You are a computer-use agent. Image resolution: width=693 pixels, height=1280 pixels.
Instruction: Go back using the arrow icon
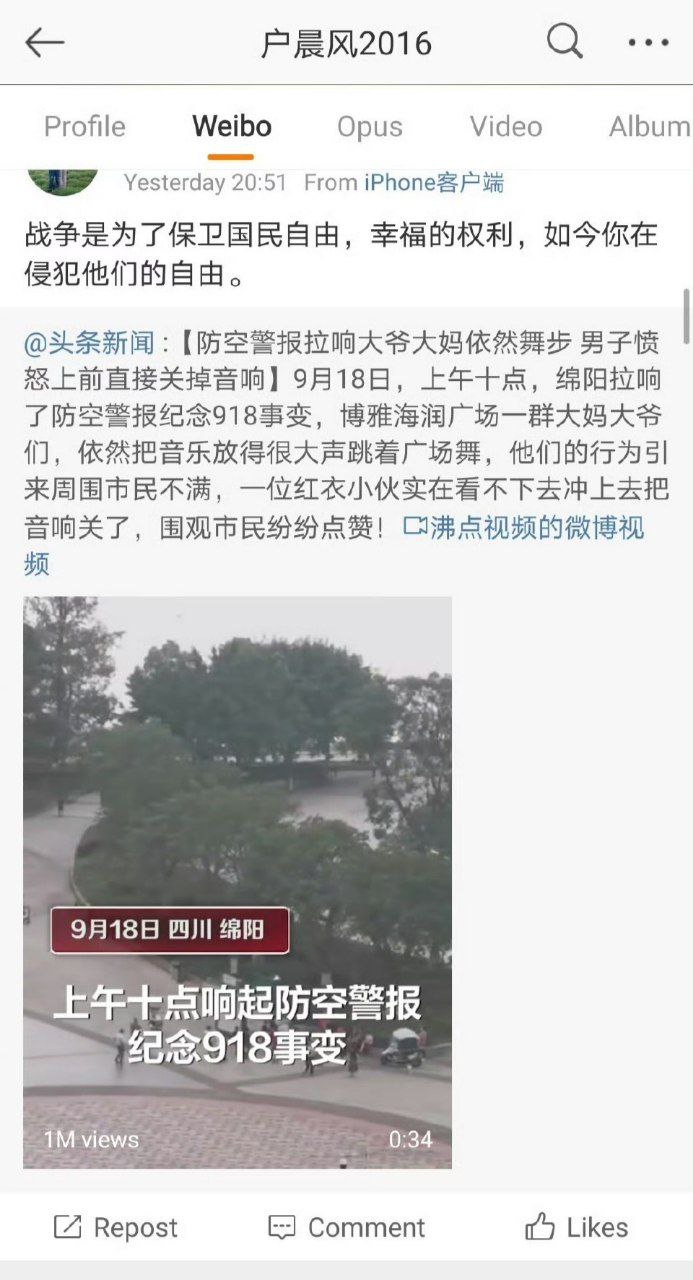44,42
